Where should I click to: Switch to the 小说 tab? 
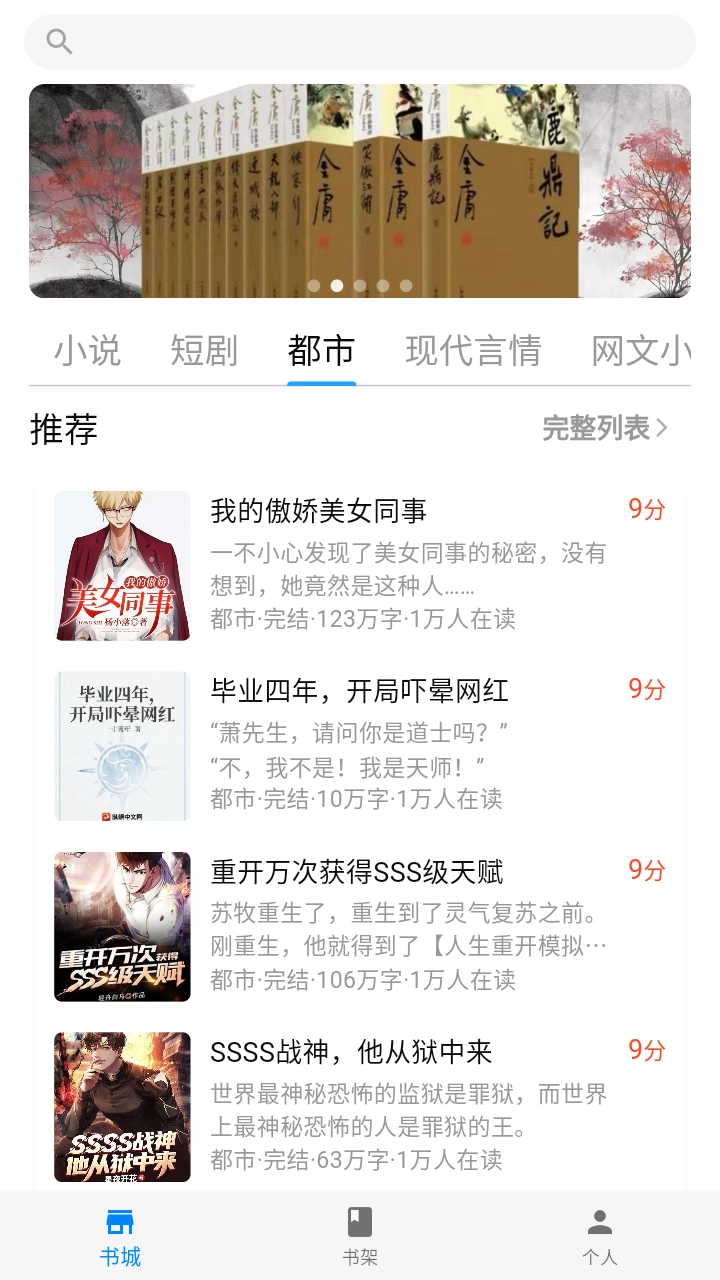click(87, 351)
